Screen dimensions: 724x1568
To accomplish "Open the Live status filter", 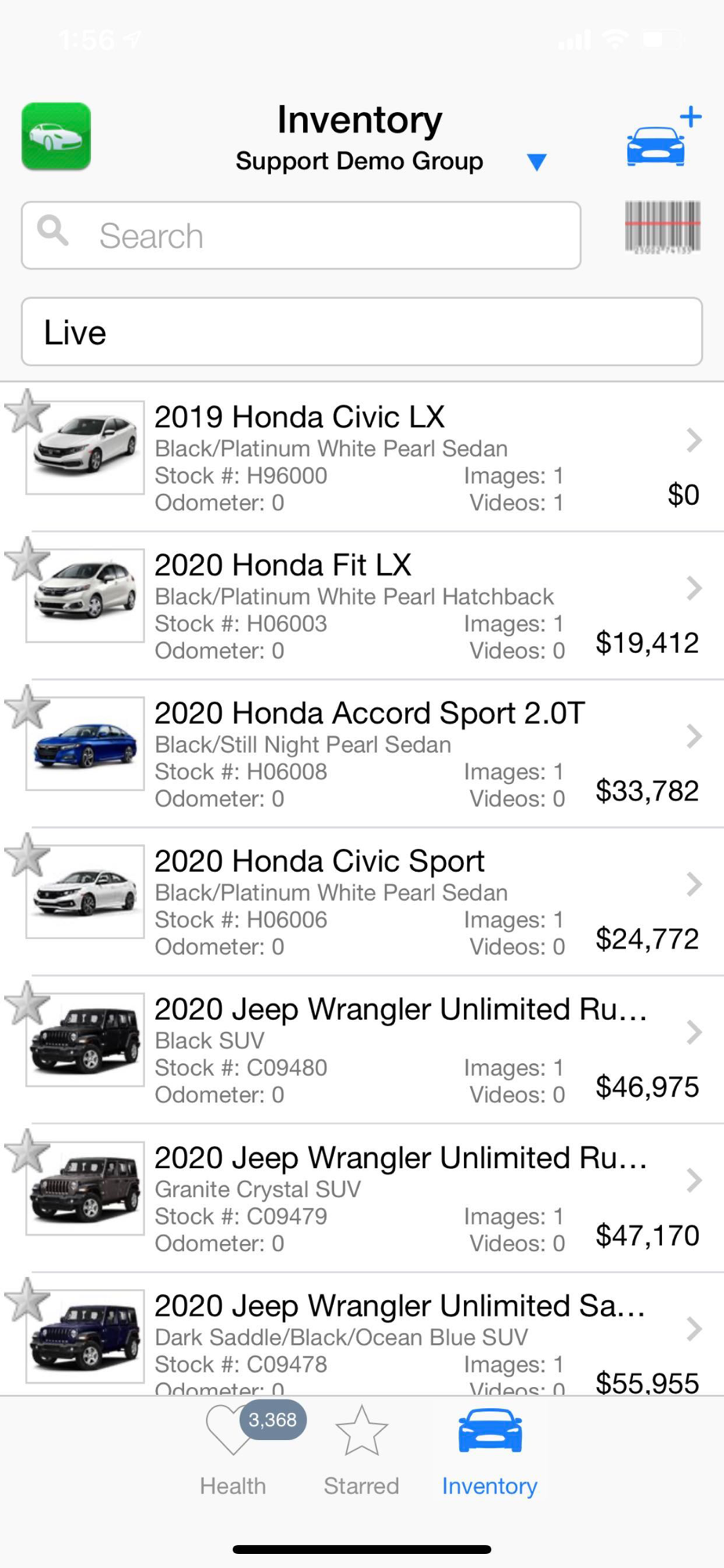I will pyautogui.click(x=362, y=332).
